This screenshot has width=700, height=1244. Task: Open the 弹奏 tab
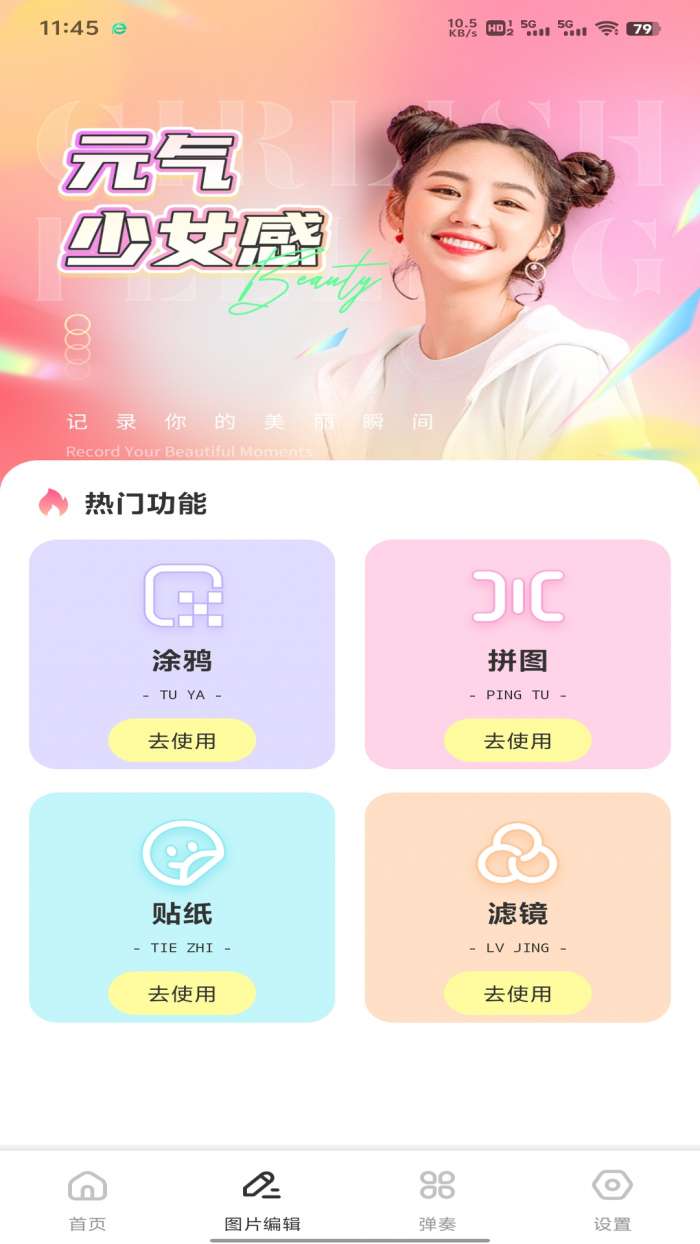[437, 1200]
